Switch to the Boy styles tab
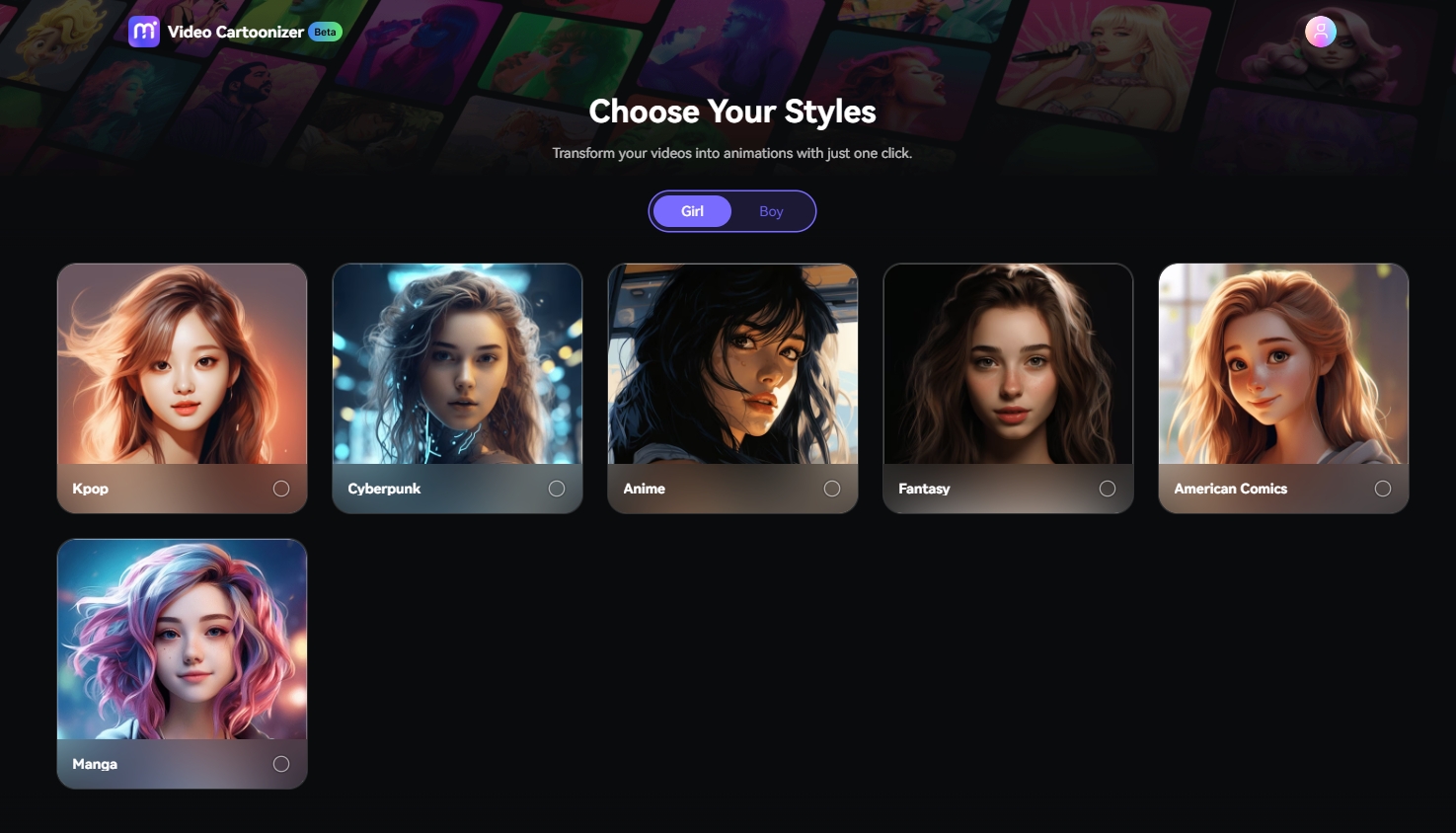1456x833 pixels. tap(771, 211)
